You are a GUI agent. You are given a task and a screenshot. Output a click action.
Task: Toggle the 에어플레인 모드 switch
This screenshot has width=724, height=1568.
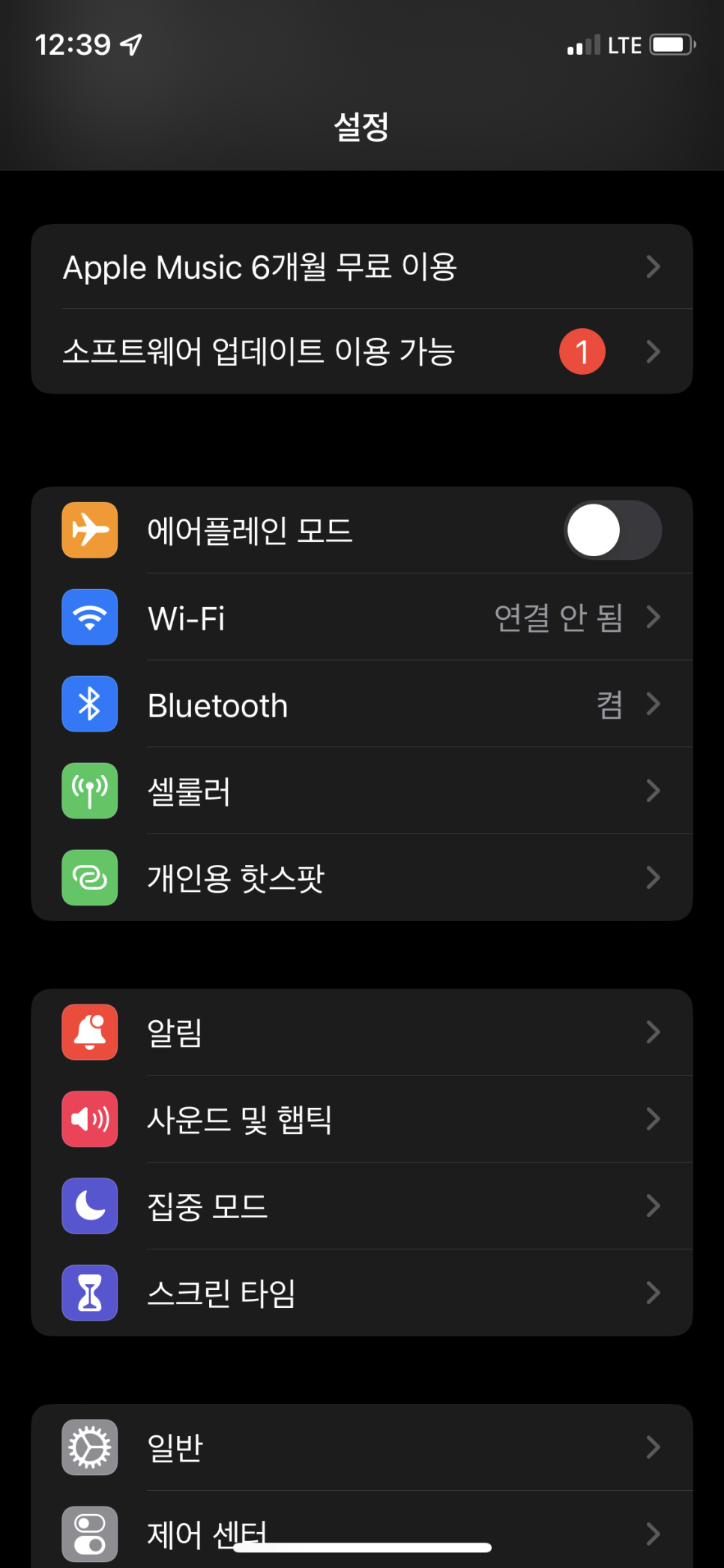click(x=612, y=531)
